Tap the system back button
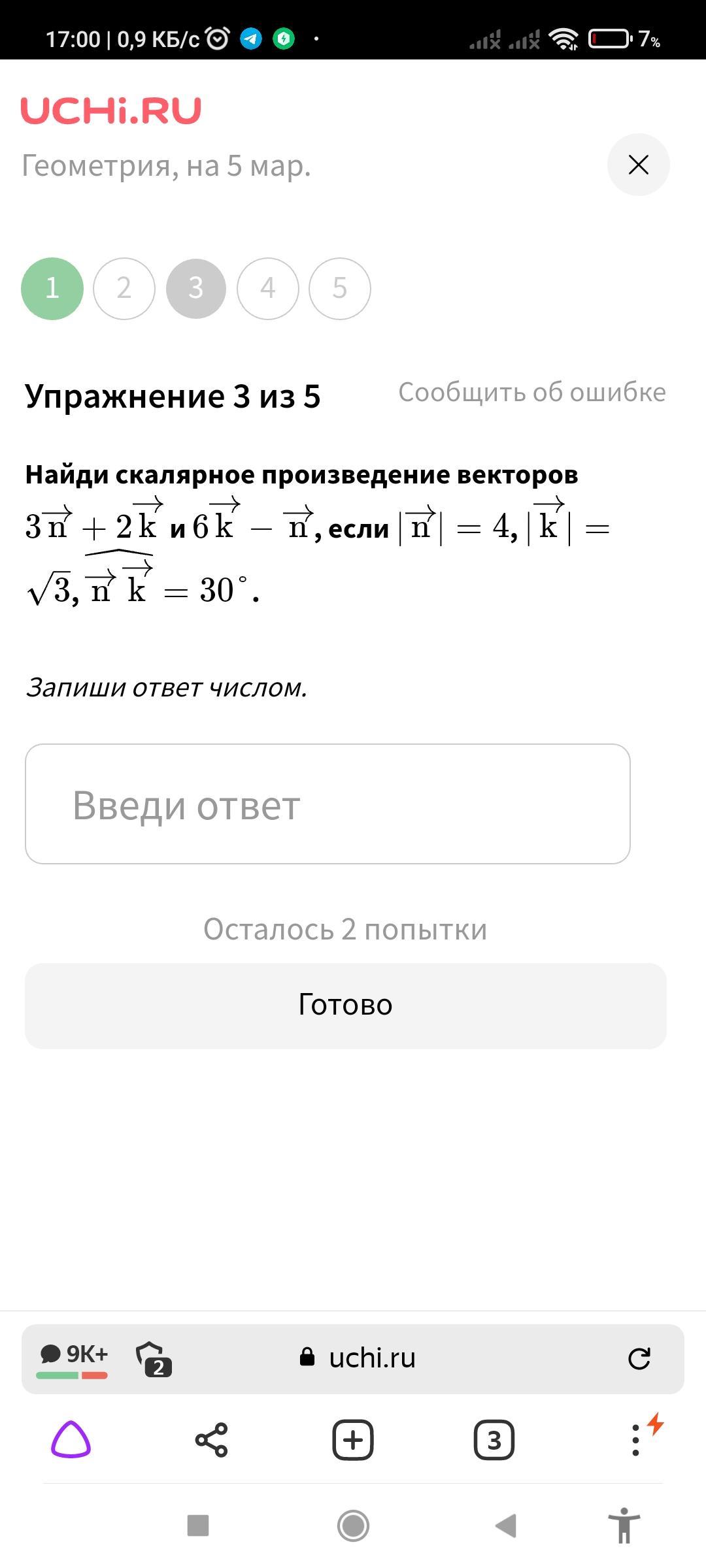This screenshot has width=706, height=1568. pos(506,1526)
